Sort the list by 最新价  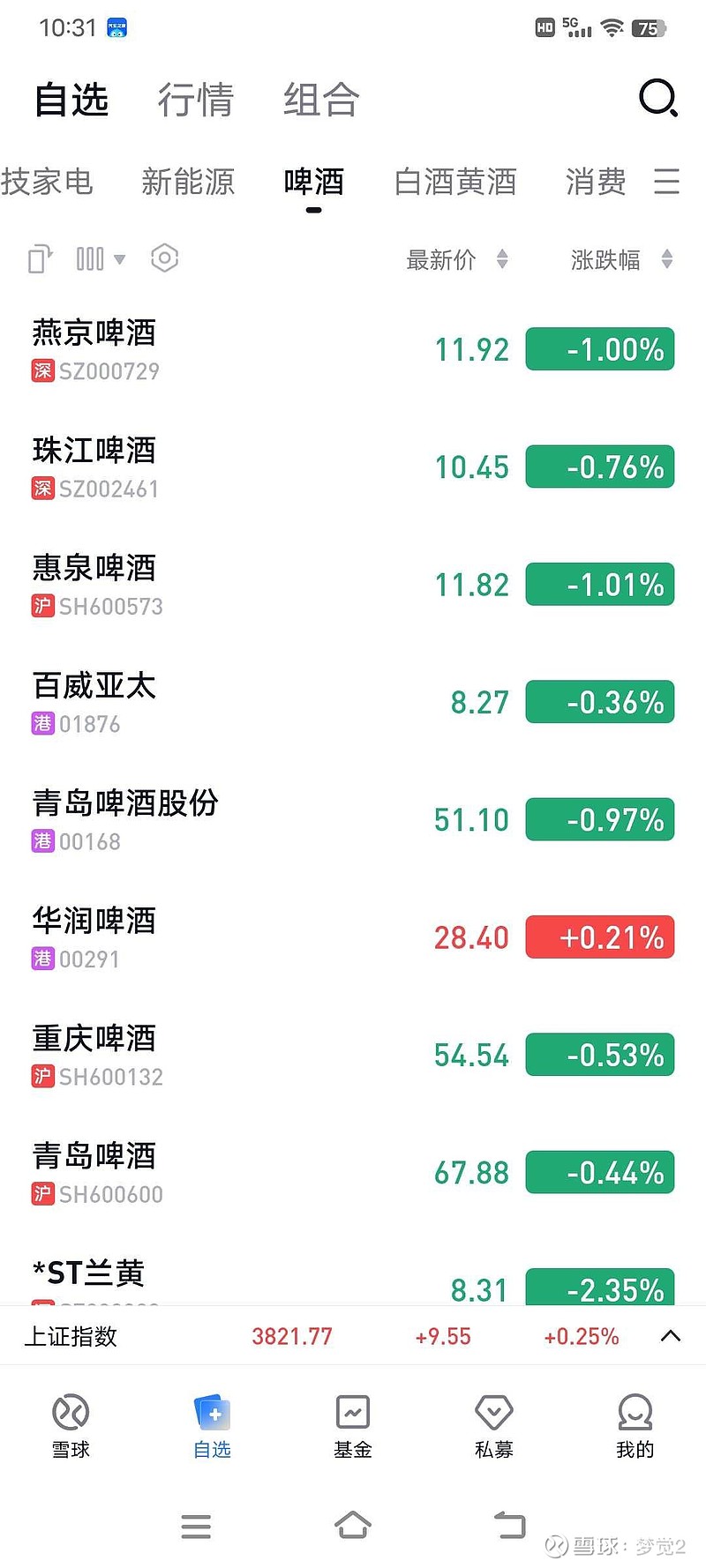(456, 259)
